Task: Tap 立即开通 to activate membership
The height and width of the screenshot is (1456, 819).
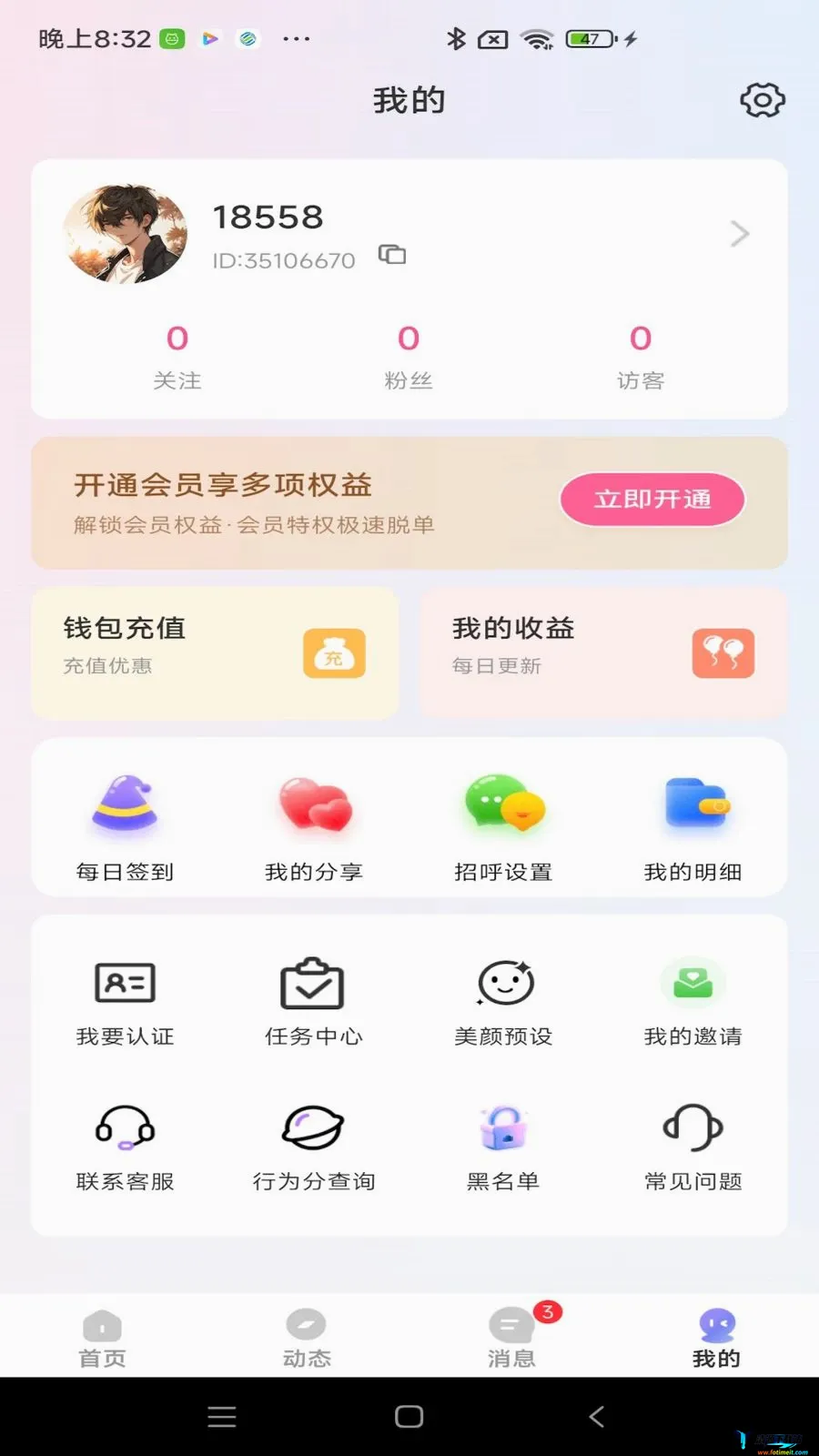Action: [x=652, y=500]
